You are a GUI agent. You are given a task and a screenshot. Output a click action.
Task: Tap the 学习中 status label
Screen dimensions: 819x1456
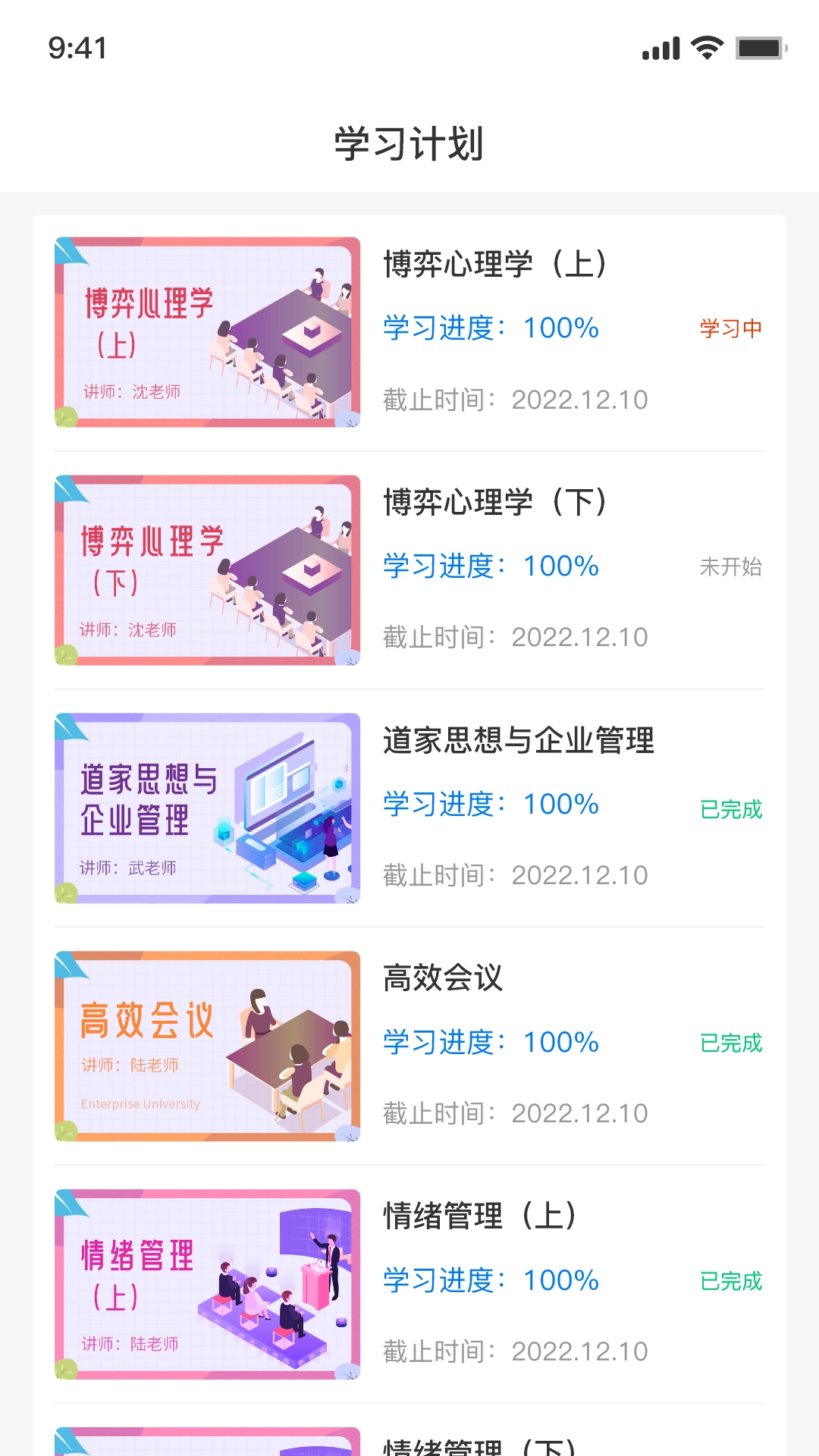point(730,329)
